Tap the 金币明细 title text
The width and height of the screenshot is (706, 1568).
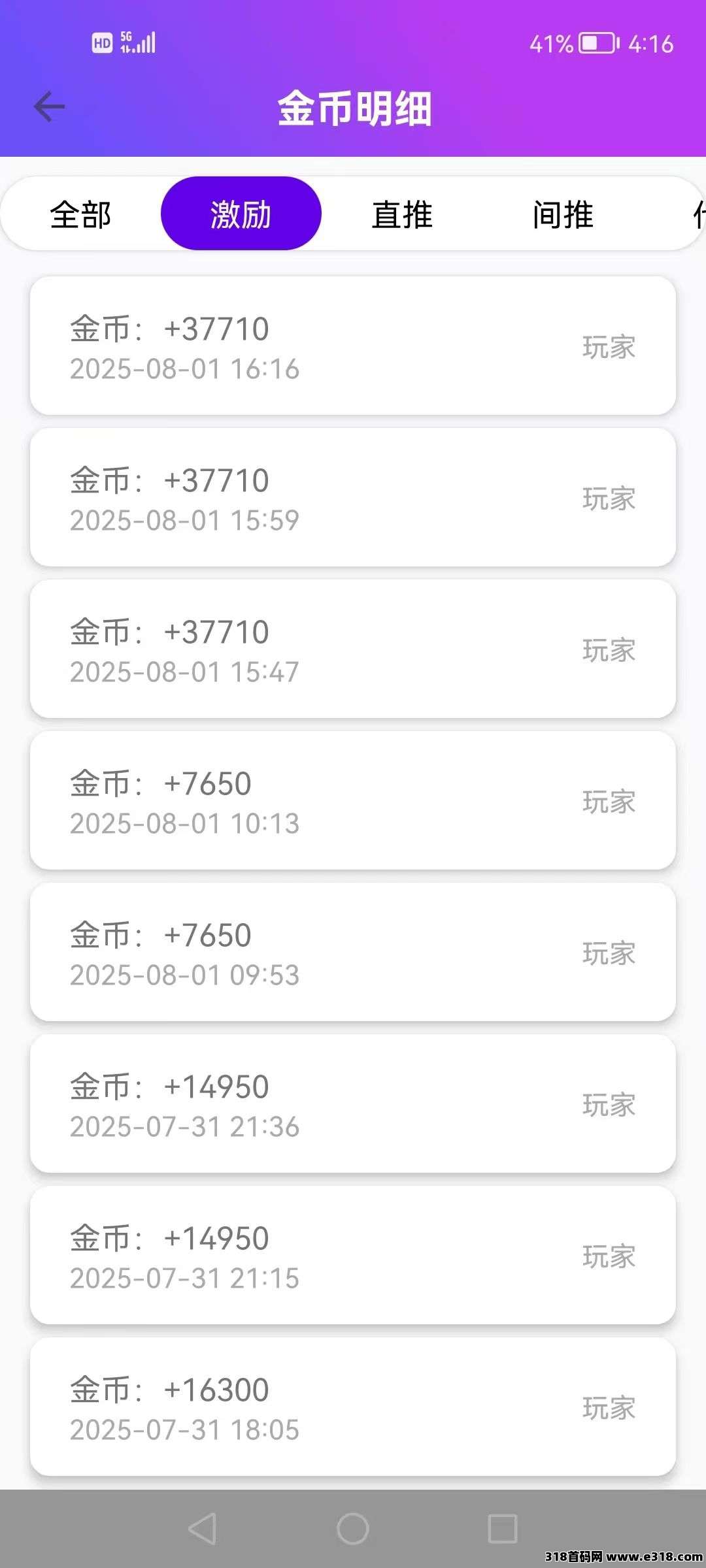pyautogui.click(x=353, y=108)
